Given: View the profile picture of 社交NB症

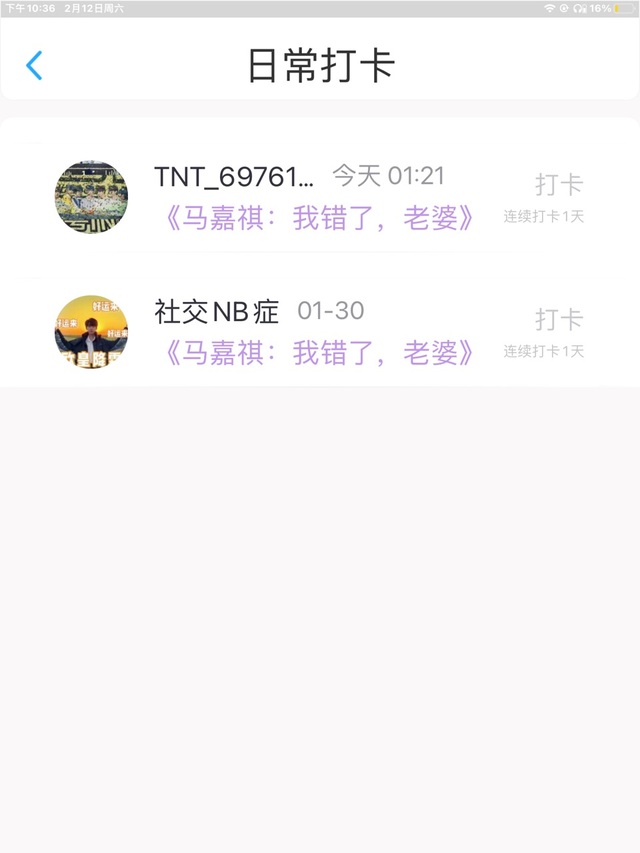Looking at the screenshot, I should [x=91, y=331].
